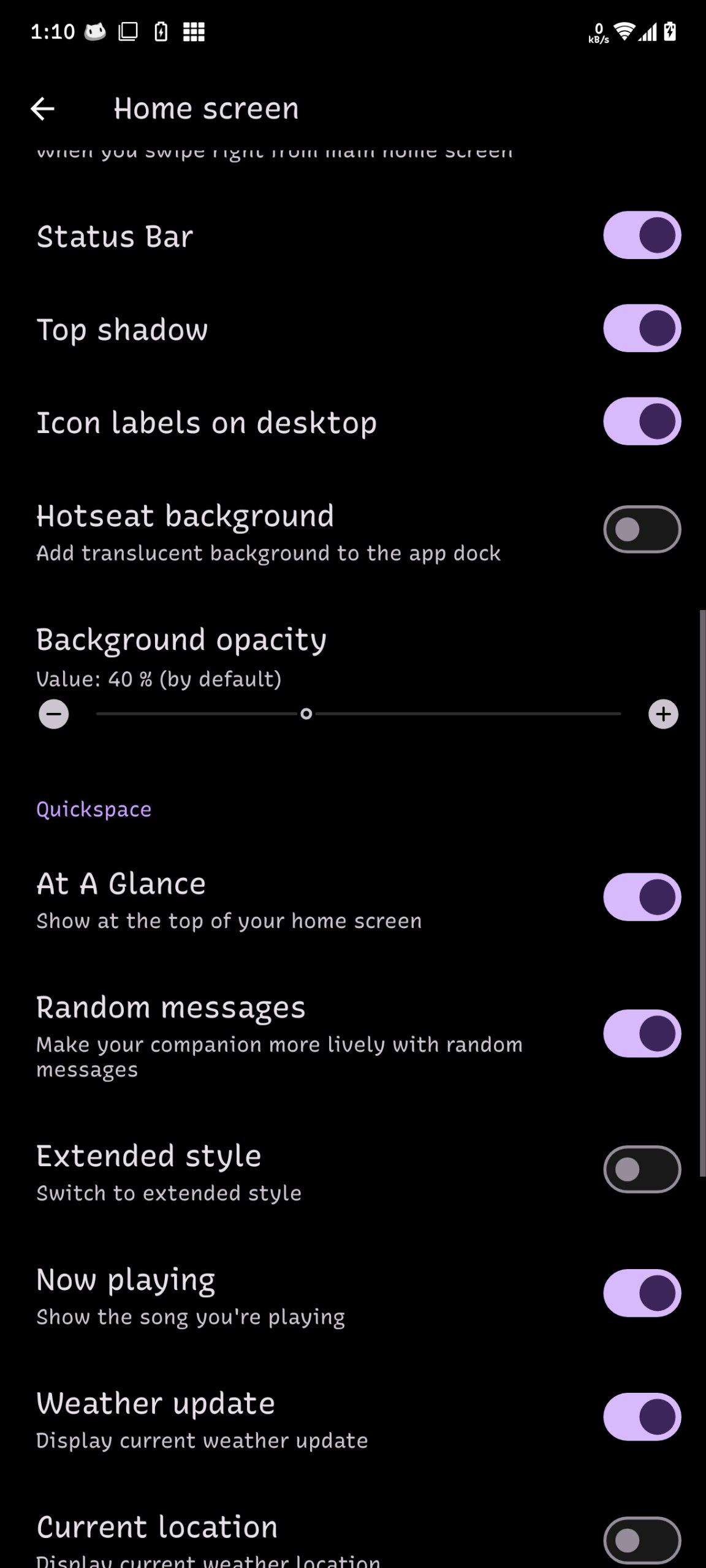Switch on Extended style

click(642, 1169)
